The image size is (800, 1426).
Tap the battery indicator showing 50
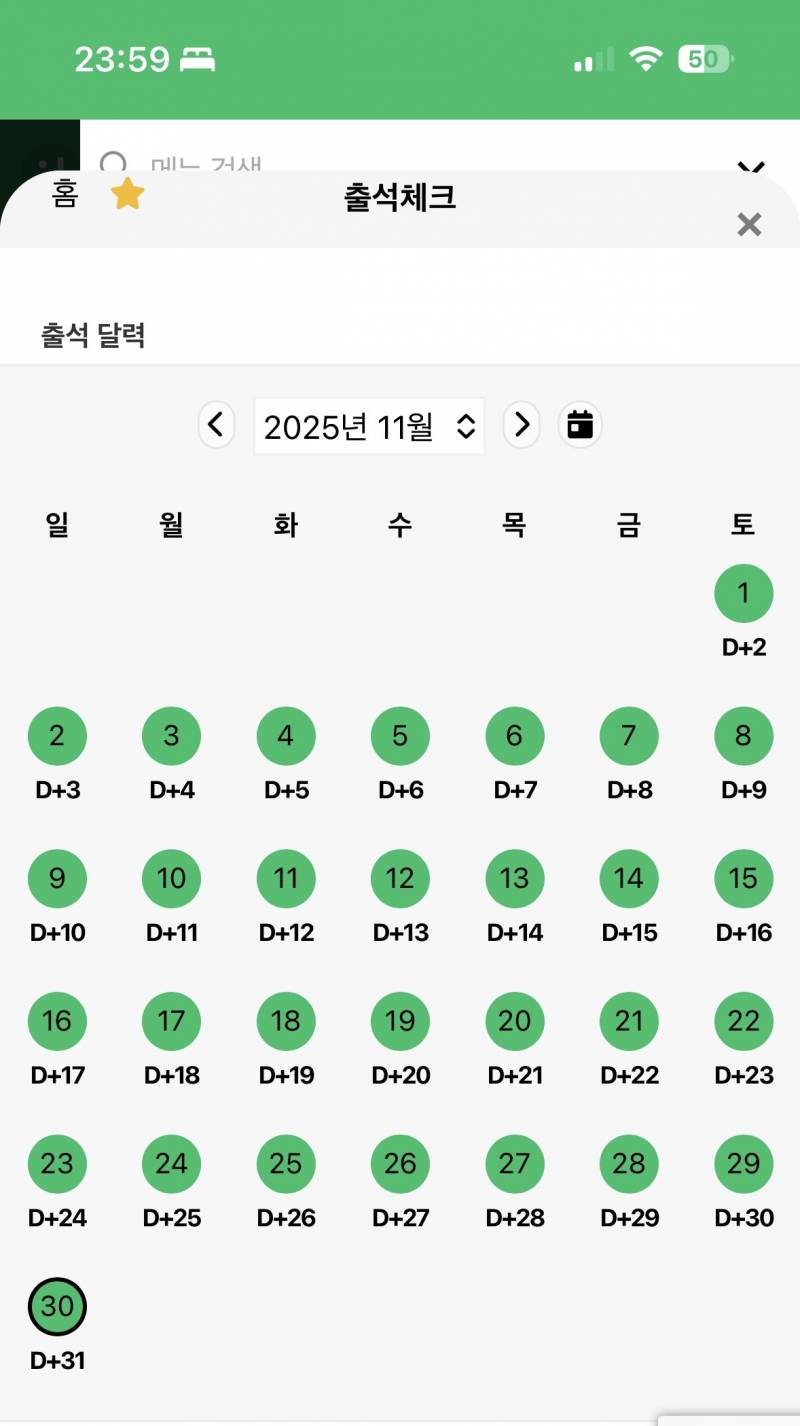point(703,60)
